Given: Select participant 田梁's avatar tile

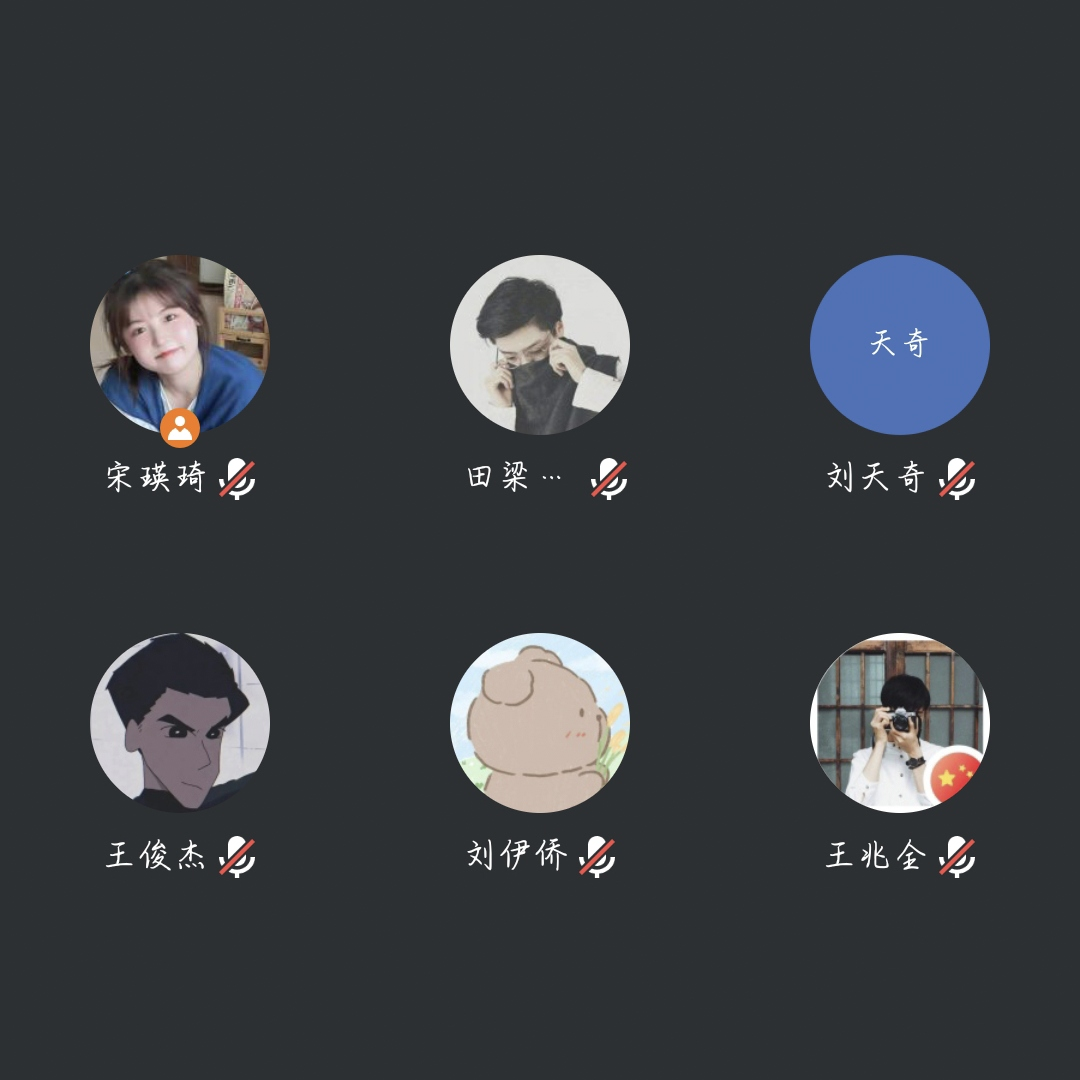Looking at the screenshot, I should click(540, 344).
